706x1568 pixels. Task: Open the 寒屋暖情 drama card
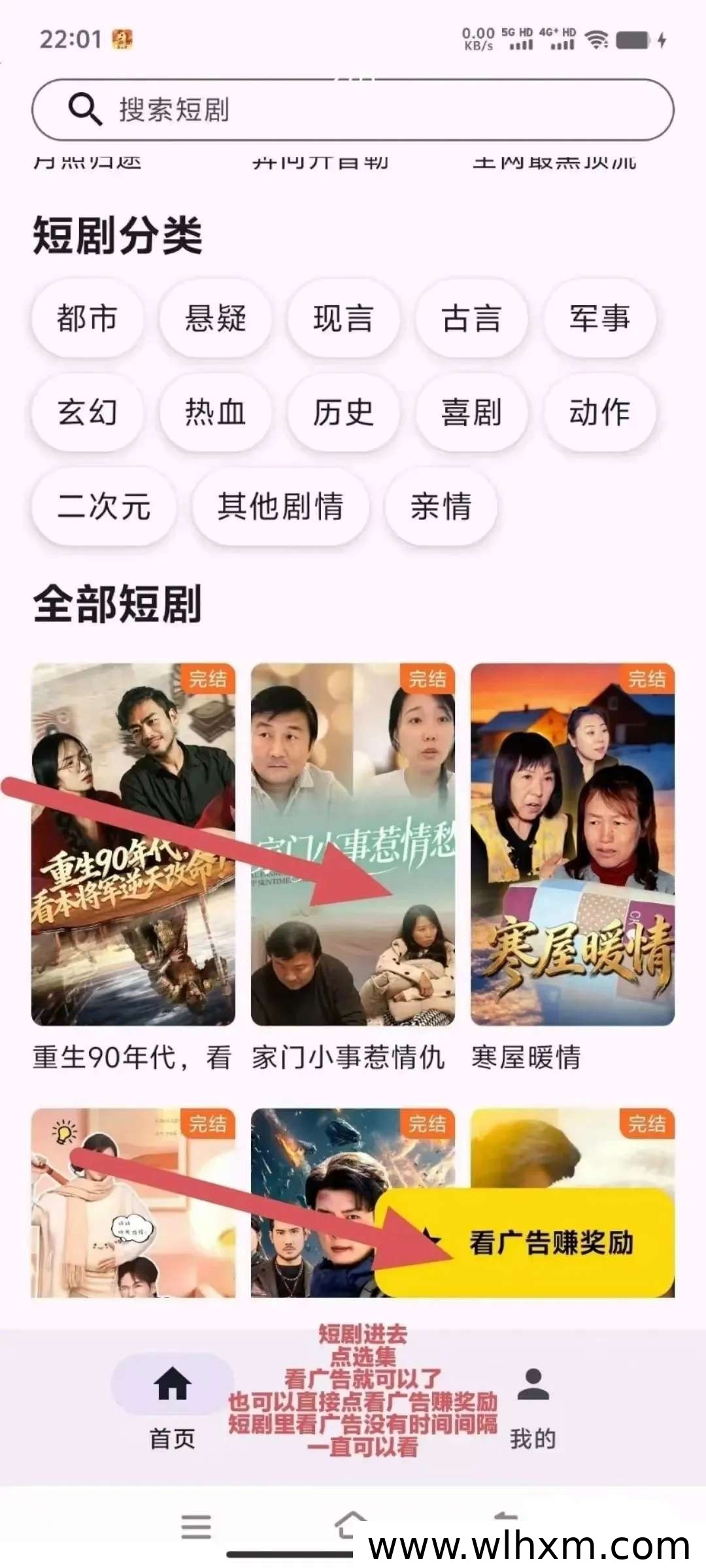pos(573,844)
